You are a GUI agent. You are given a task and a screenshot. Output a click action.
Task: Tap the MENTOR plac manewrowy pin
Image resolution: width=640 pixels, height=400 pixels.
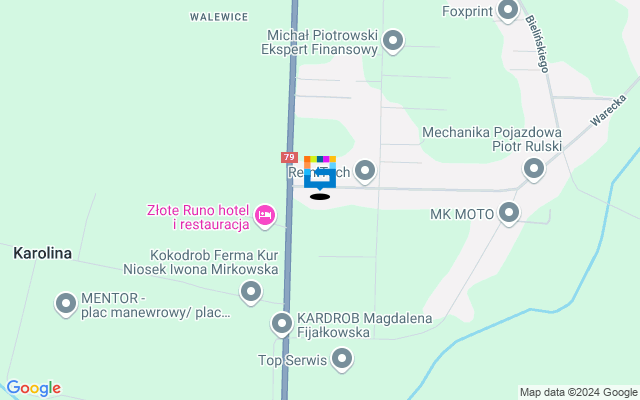67,303
